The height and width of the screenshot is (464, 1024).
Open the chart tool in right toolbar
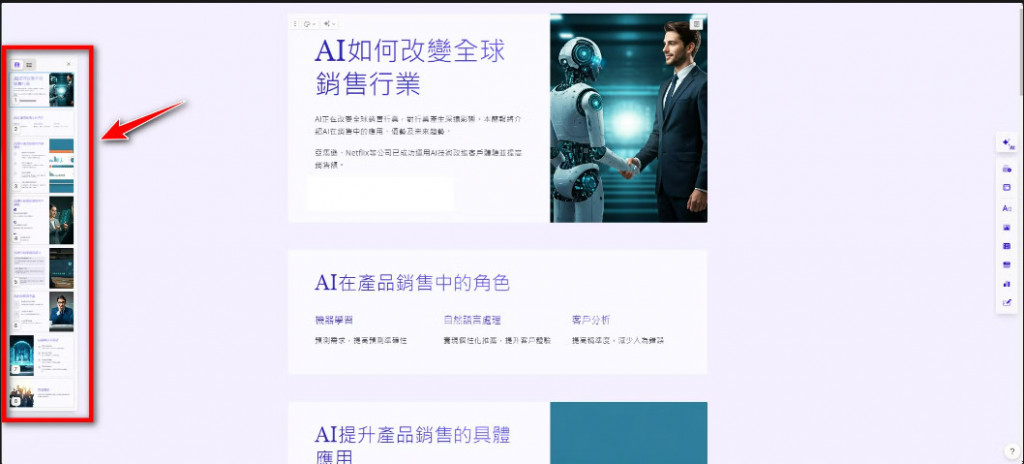click(1007, 283)
